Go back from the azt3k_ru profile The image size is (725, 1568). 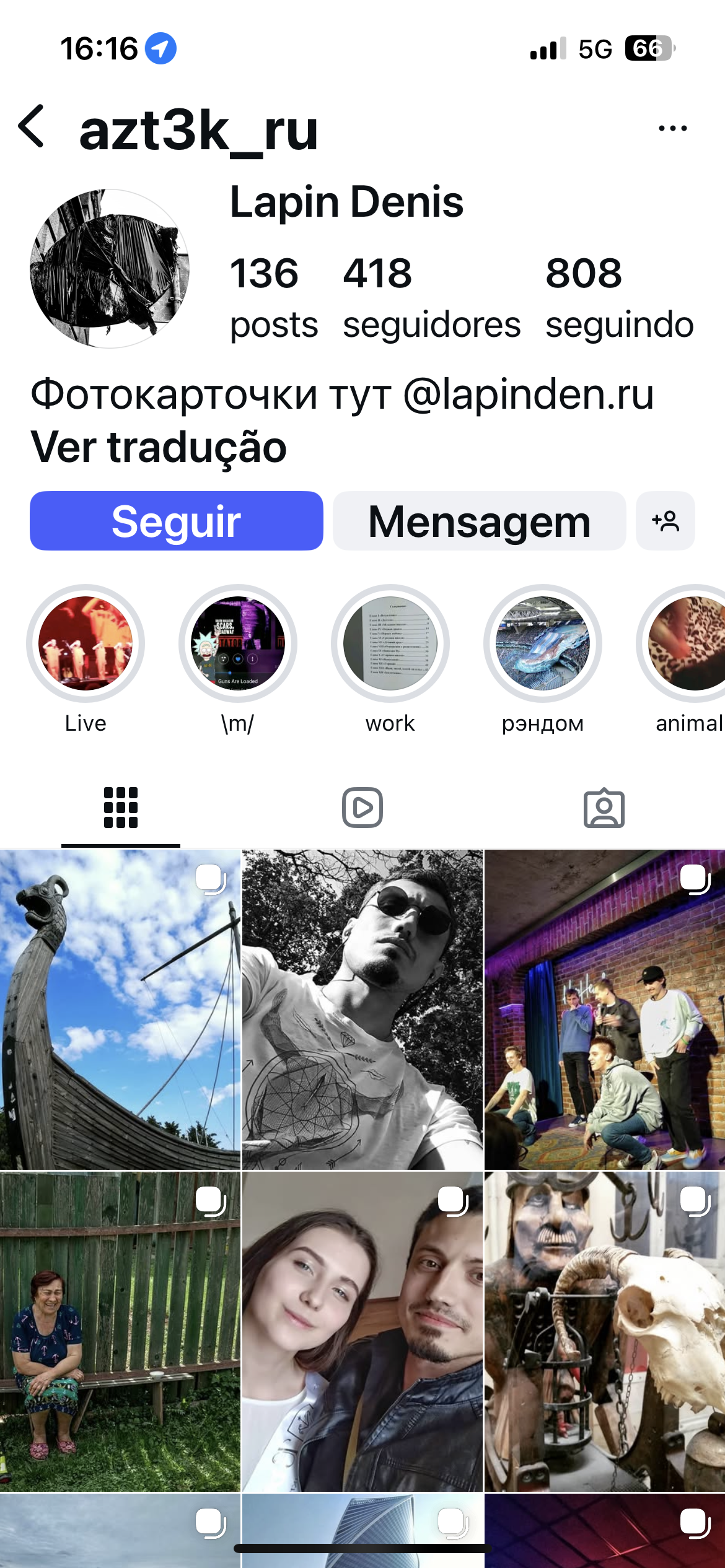[32, 127]
